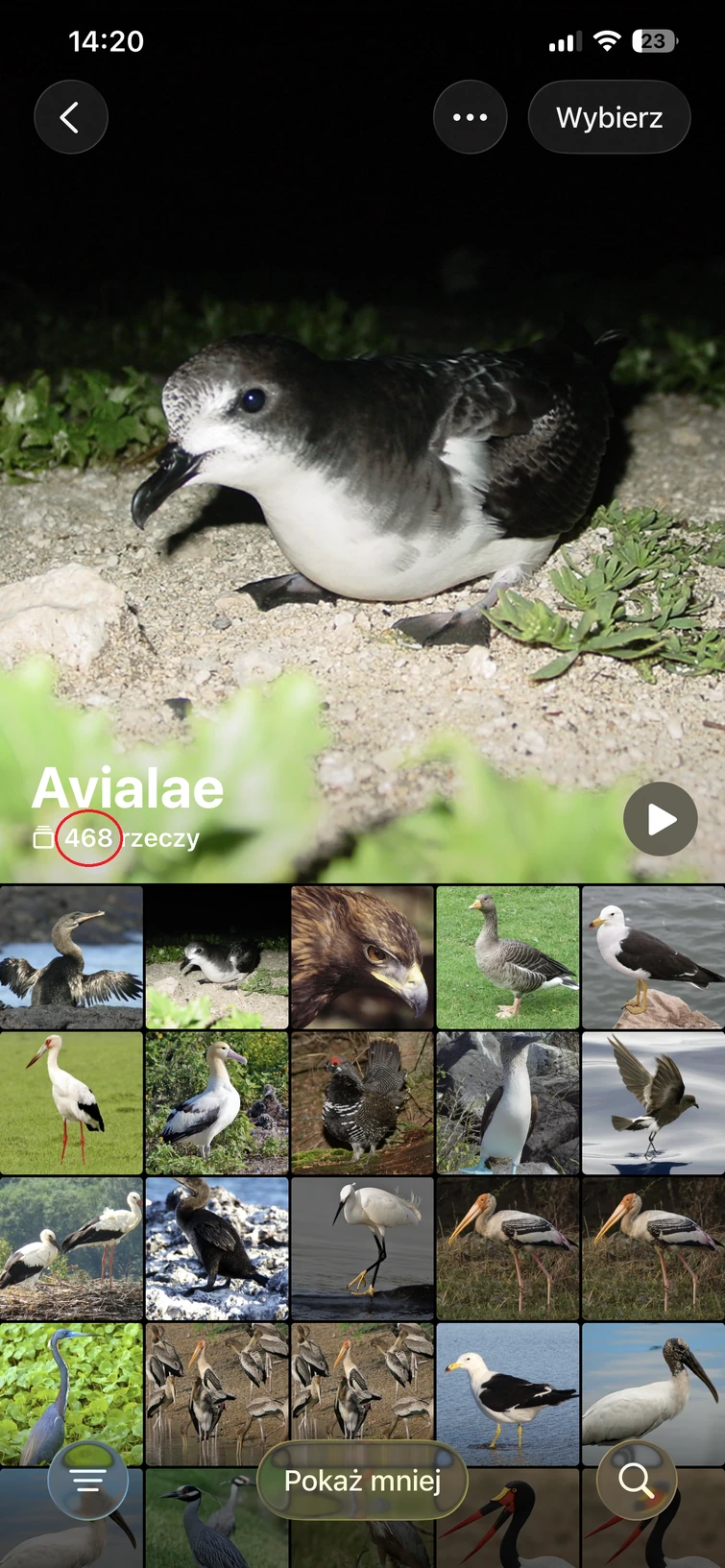Screen dimensions: 725x1568
Task: Open the eagle head close-up photo
Action: [362, 957]
